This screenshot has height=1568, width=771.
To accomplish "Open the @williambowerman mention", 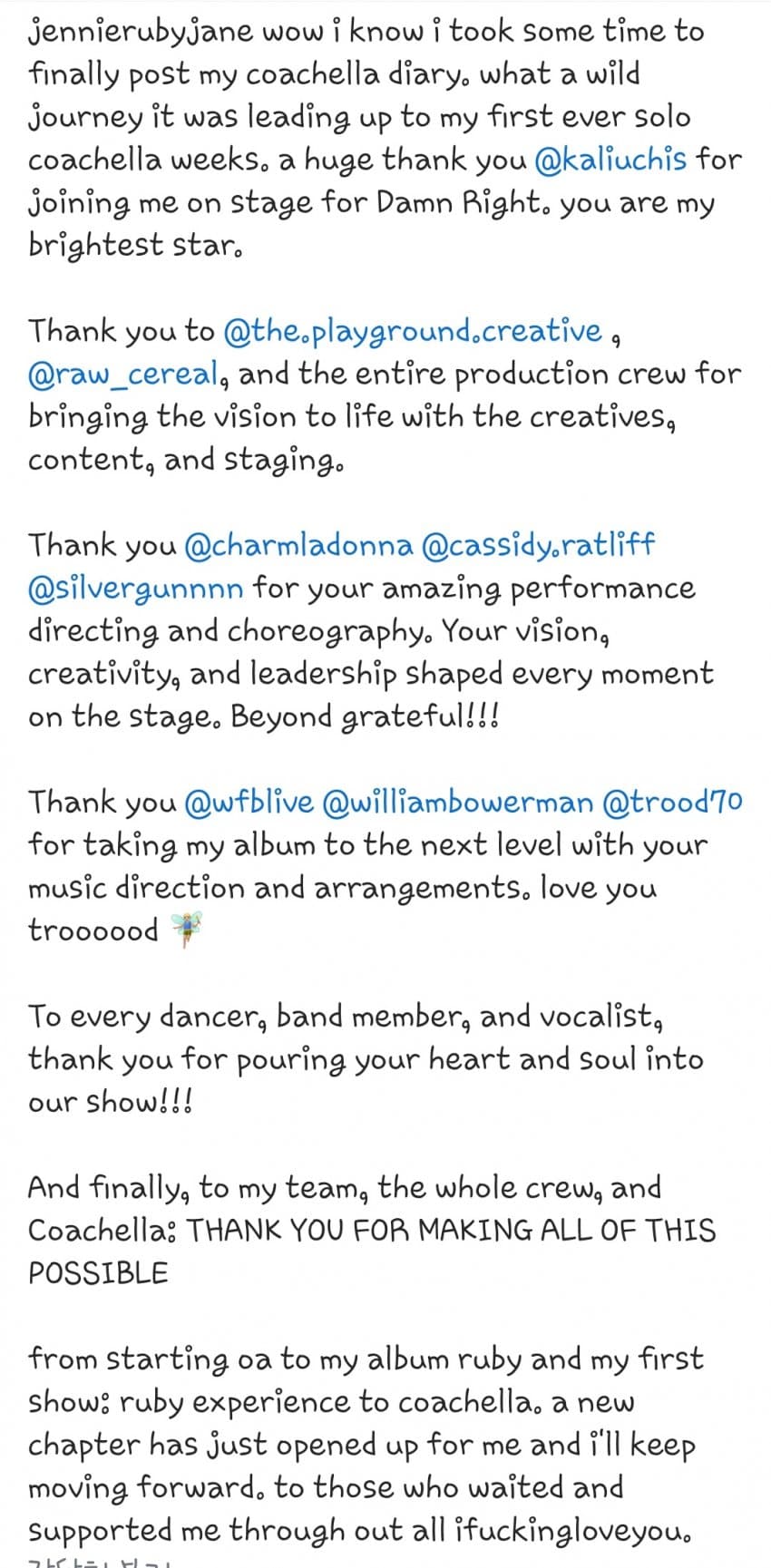I will tap(457, 803).
